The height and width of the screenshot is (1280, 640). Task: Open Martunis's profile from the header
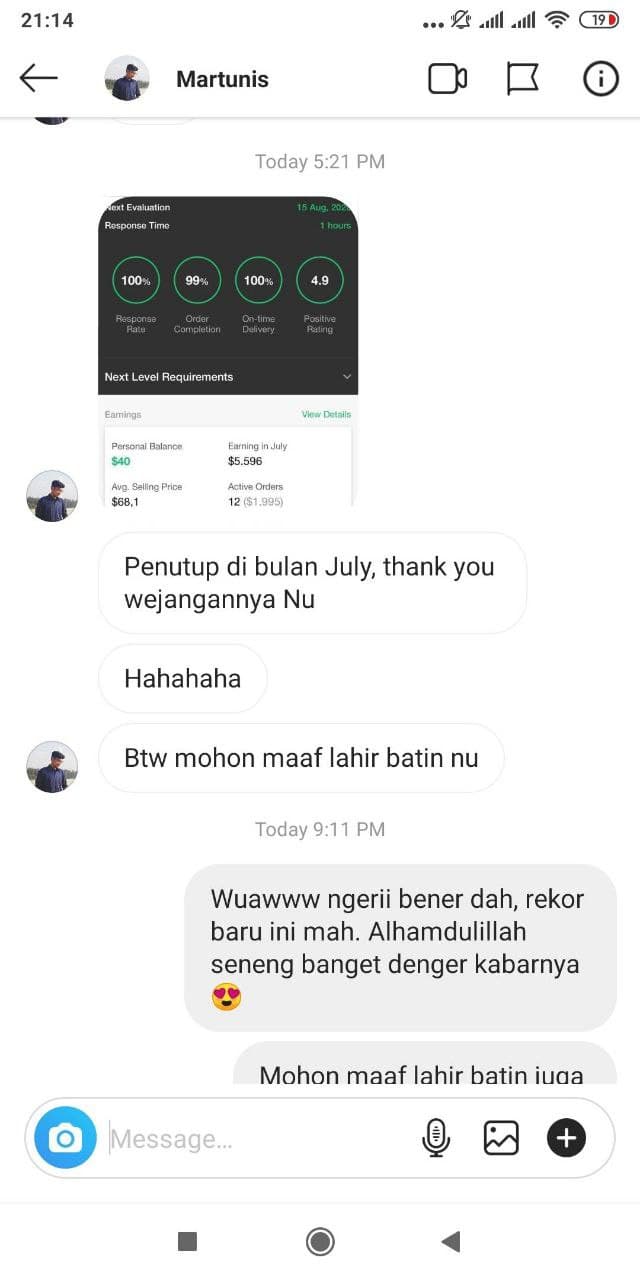tap(221, 79)
